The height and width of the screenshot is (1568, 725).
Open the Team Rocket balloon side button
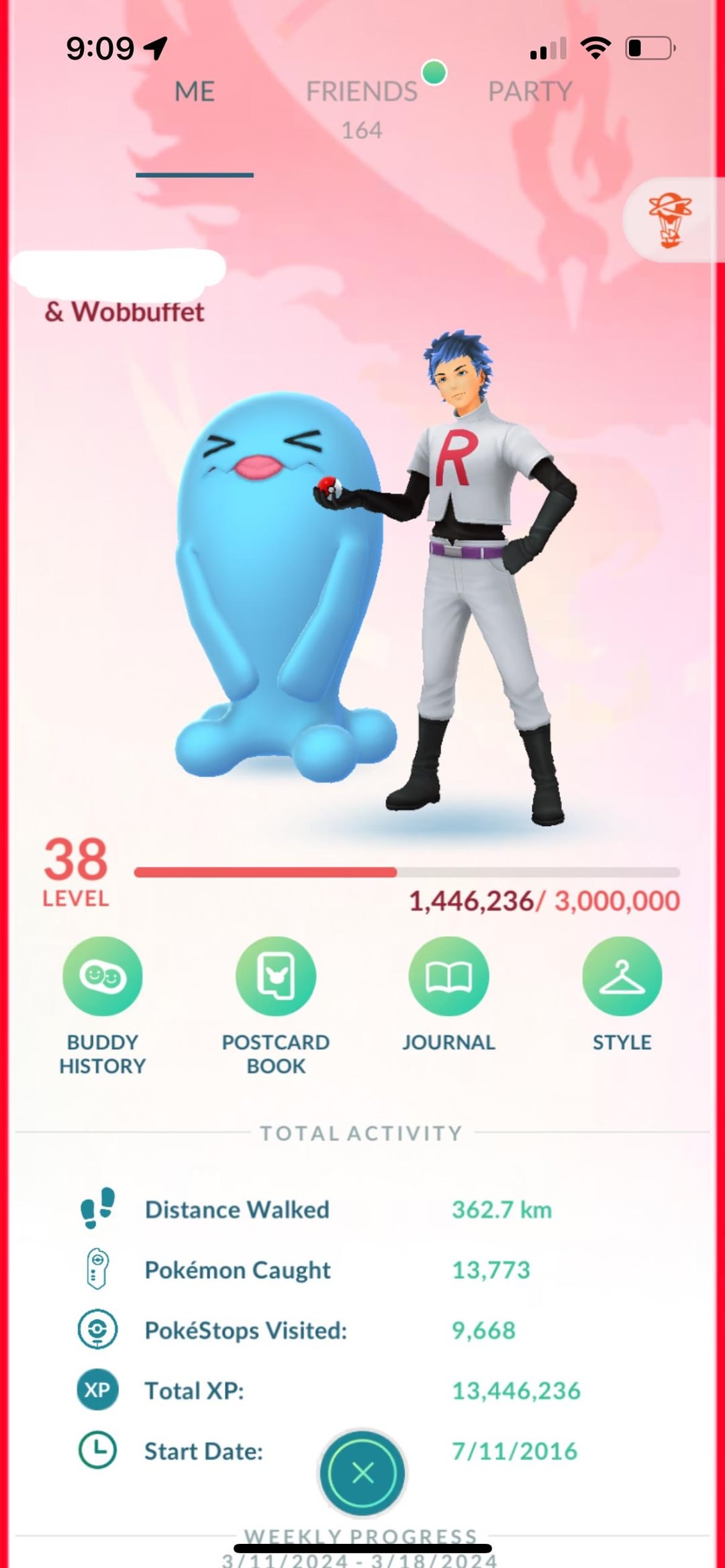[x=670, y=219]
